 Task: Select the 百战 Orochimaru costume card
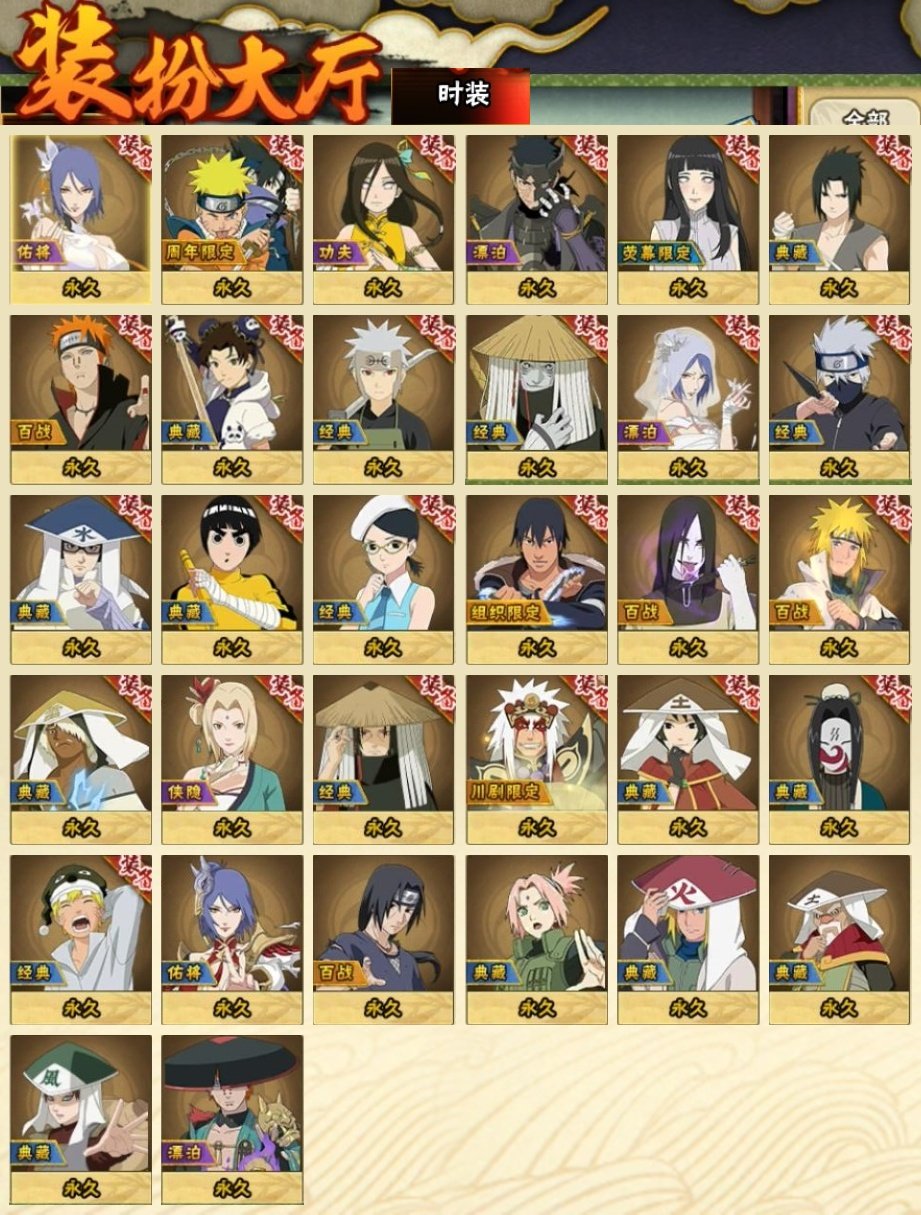(x=687, y=578)
